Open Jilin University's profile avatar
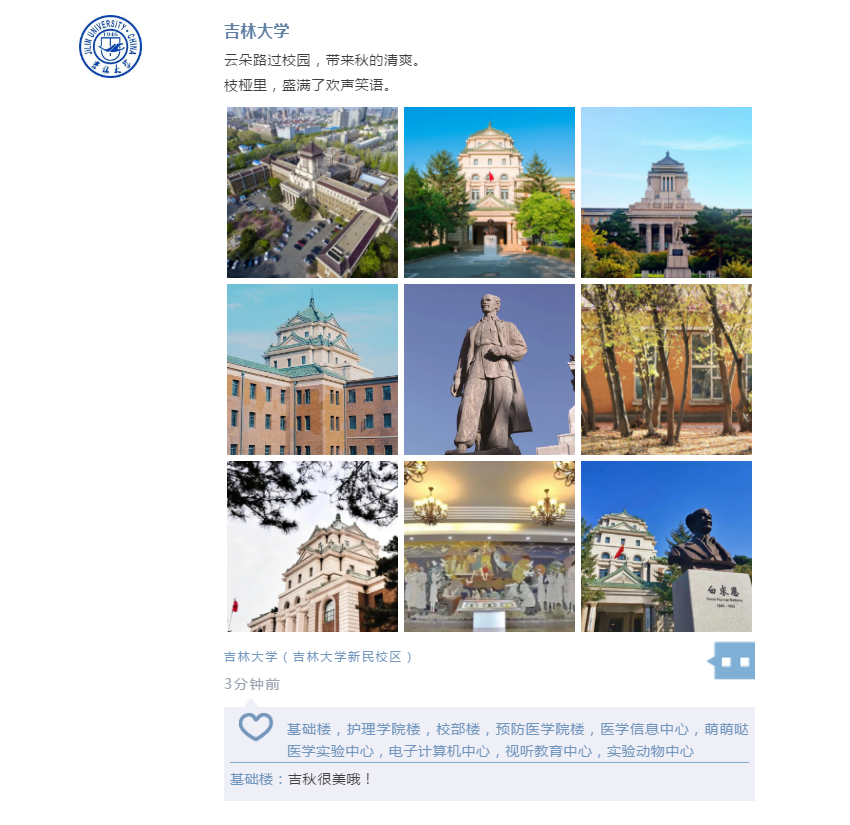Screen dimensions: 850x825 [x=111, y=47]
